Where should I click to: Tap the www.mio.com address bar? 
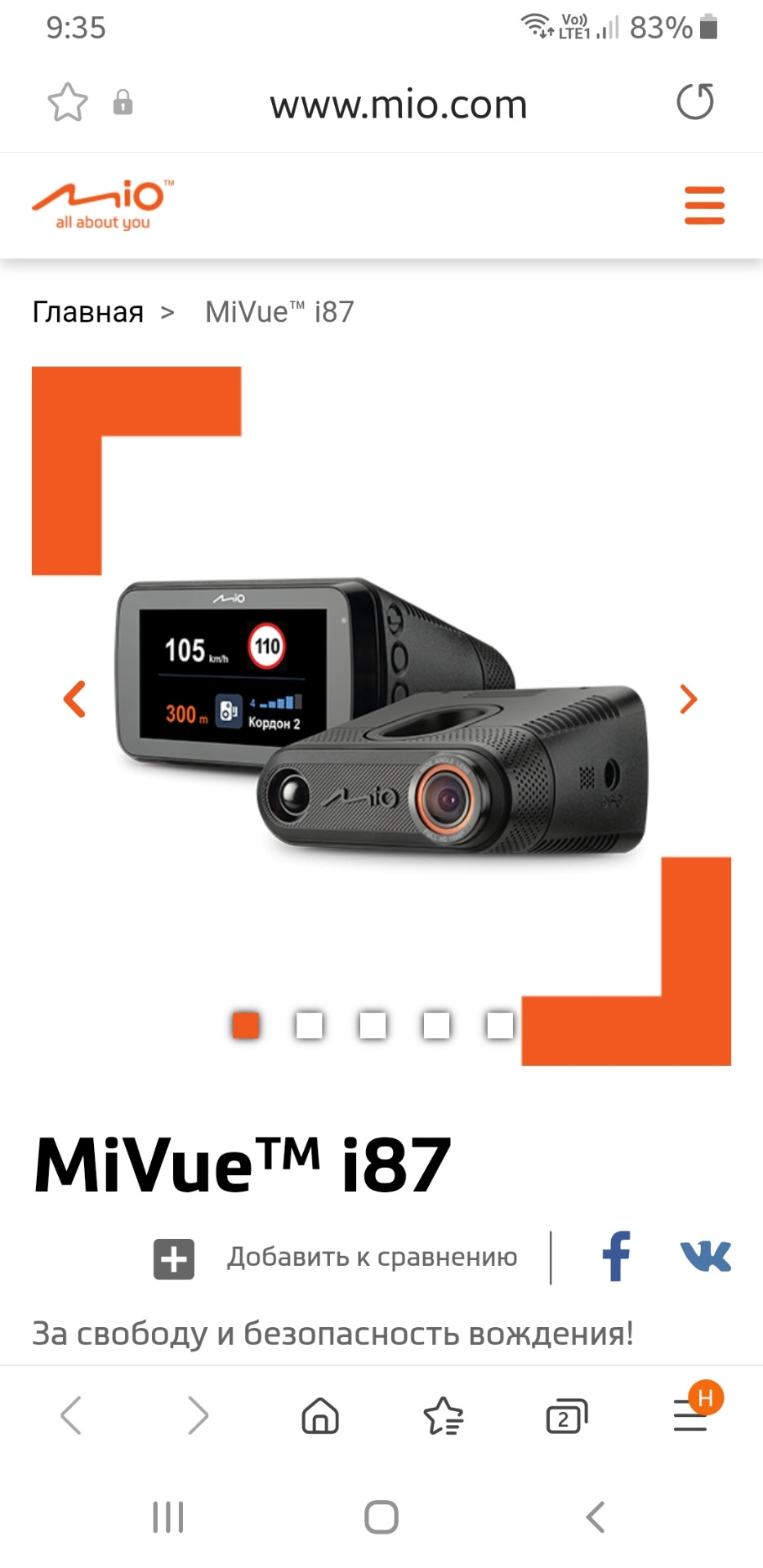(398, 105)
